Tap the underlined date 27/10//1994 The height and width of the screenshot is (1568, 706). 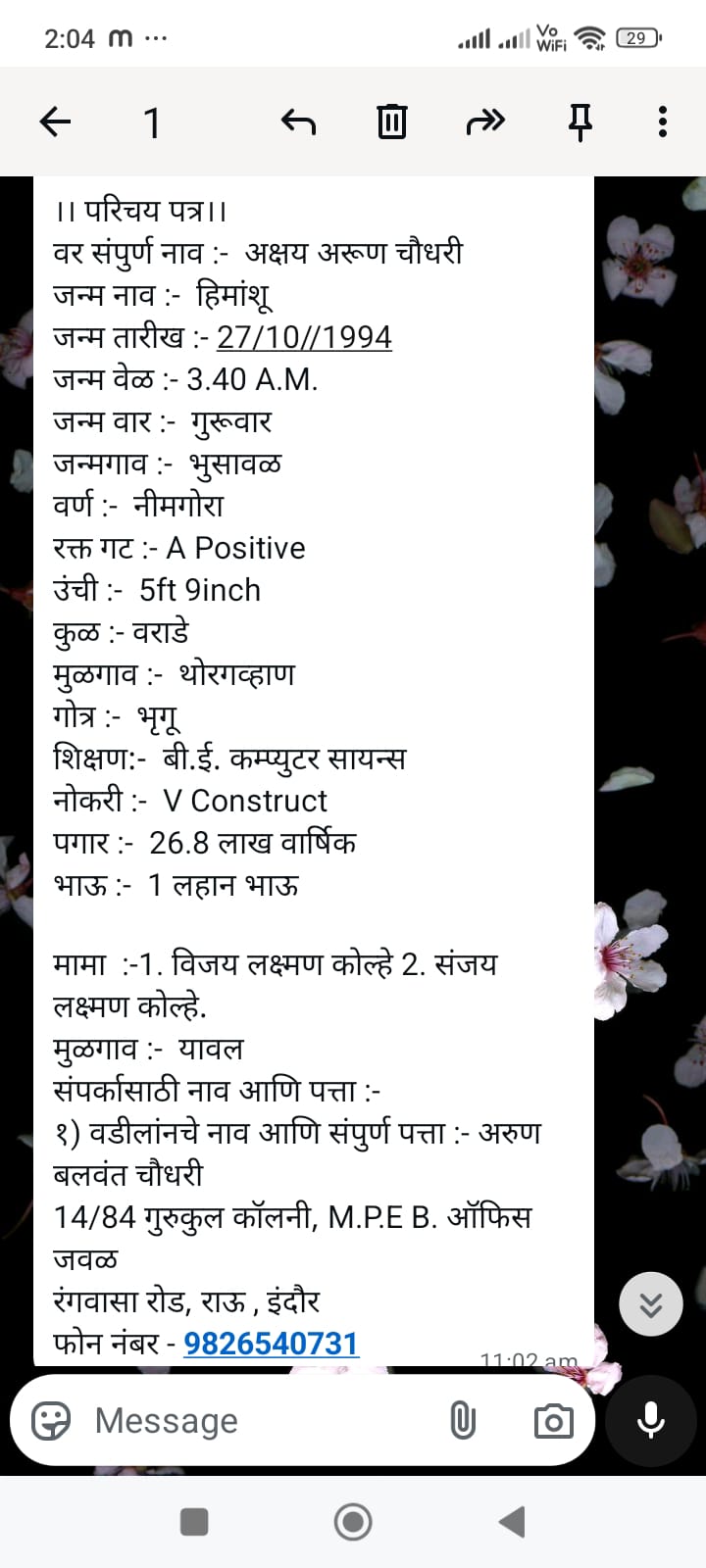tap(304, 337)
